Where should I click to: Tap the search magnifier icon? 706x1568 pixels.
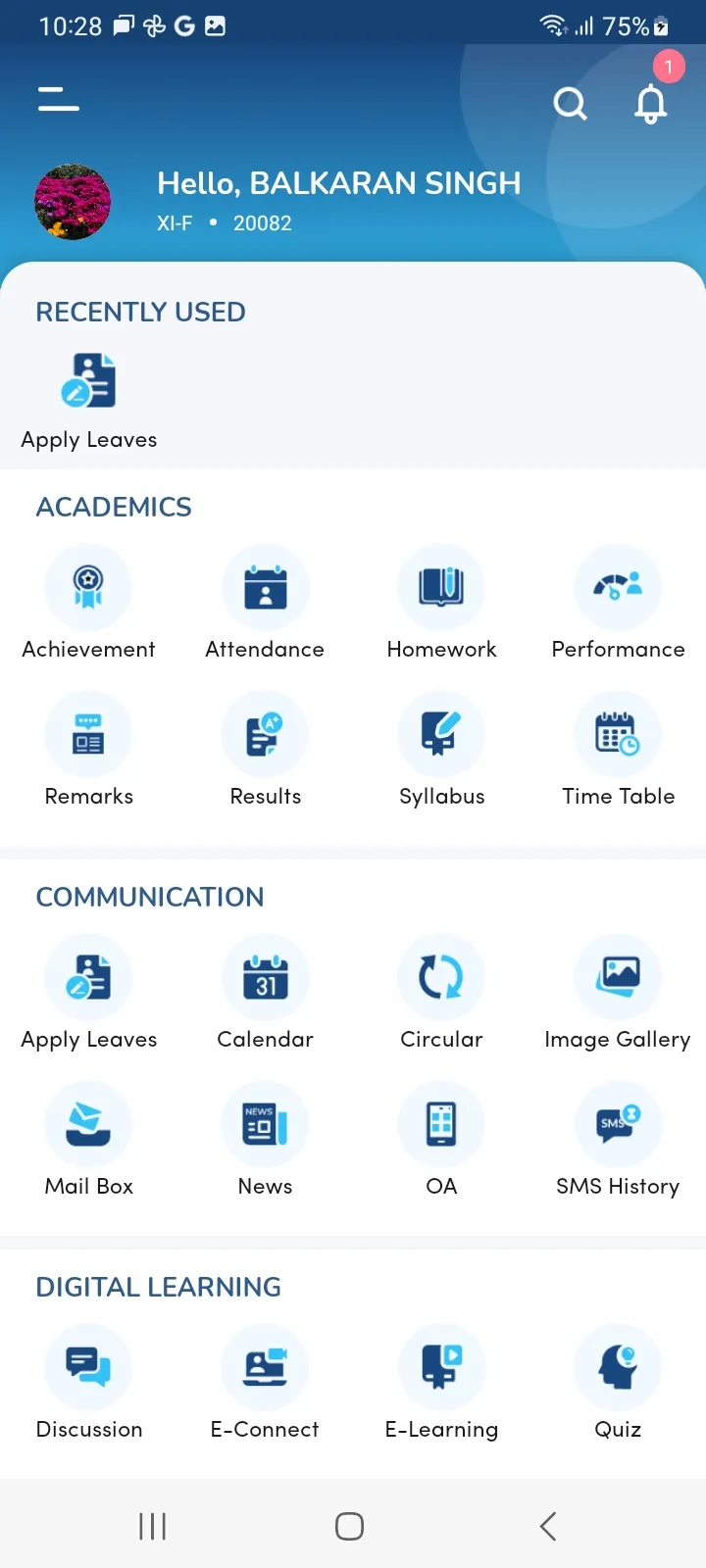point(570,103)
